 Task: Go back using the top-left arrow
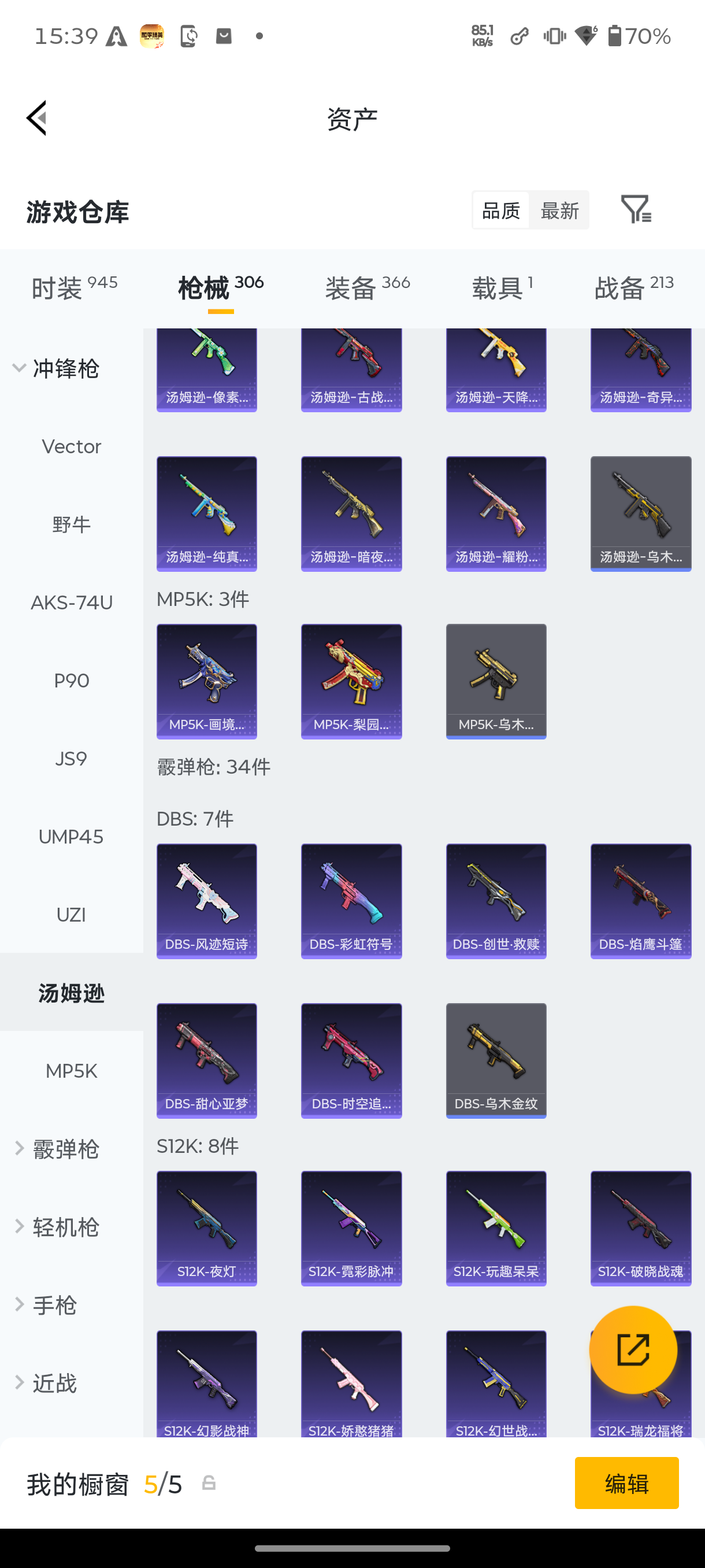pos(36,118)
